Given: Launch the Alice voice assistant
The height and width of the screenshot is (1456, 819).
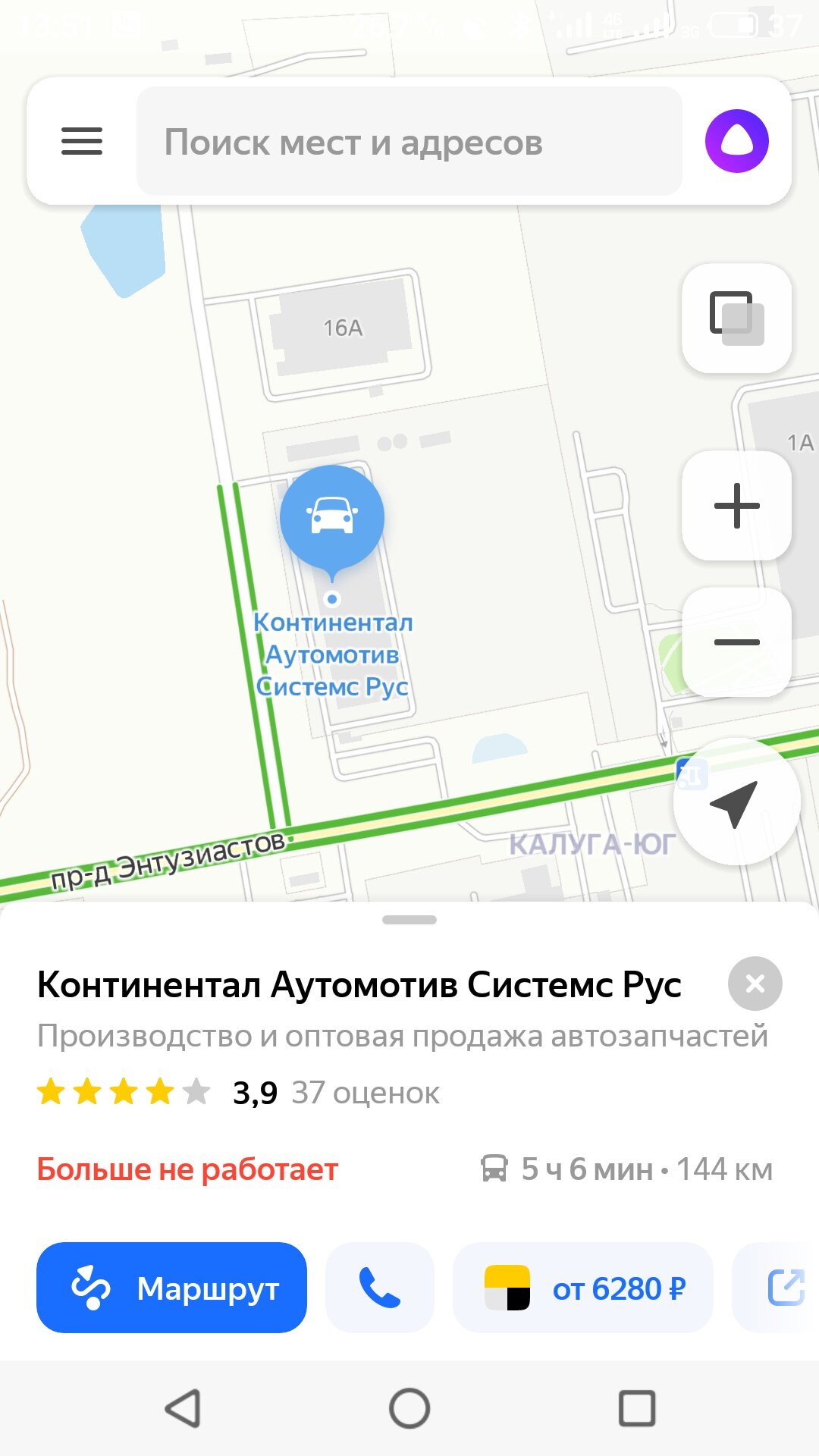Looking at the screenshot, I should [737, 141].
